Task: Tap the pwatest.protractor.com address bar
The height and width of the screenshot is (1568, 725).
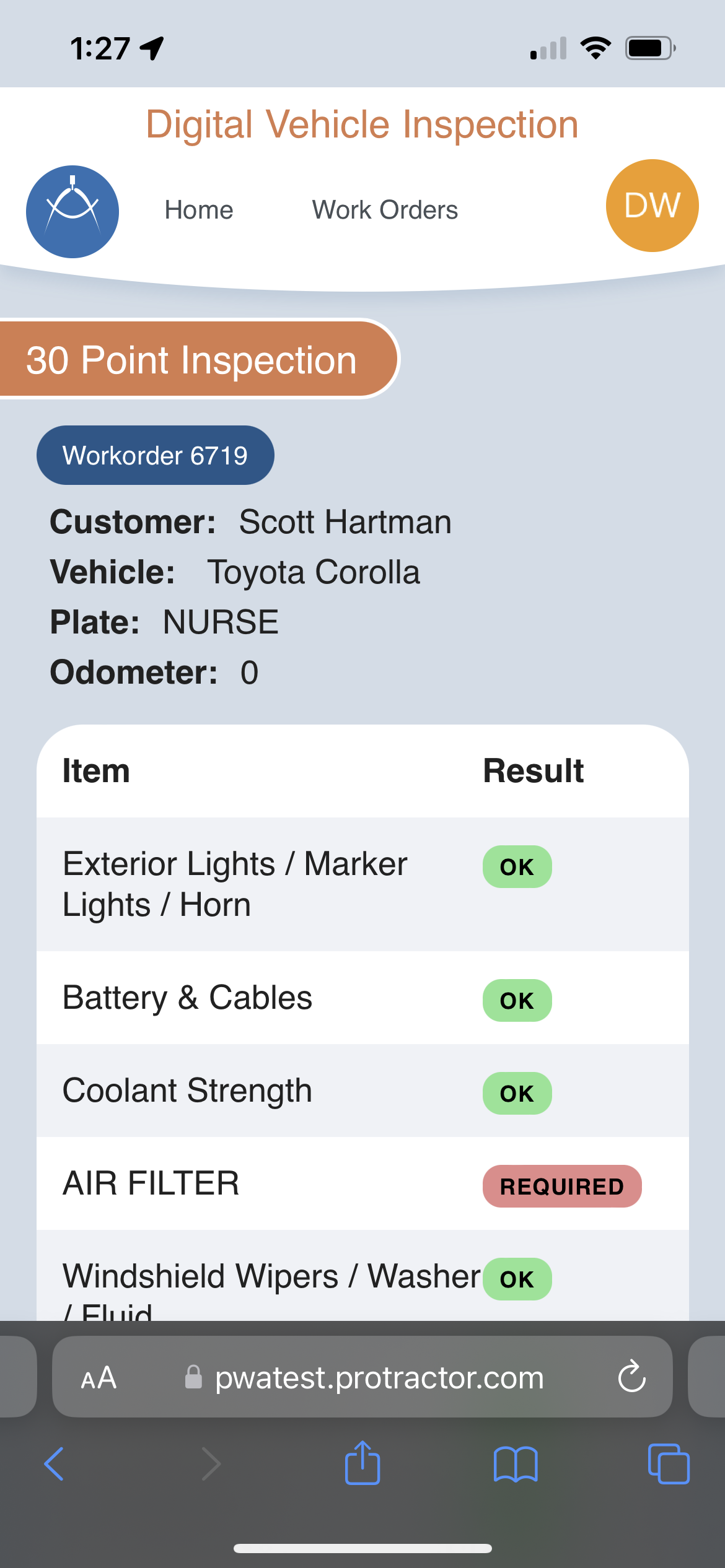Action: [x=378, y=1378]
